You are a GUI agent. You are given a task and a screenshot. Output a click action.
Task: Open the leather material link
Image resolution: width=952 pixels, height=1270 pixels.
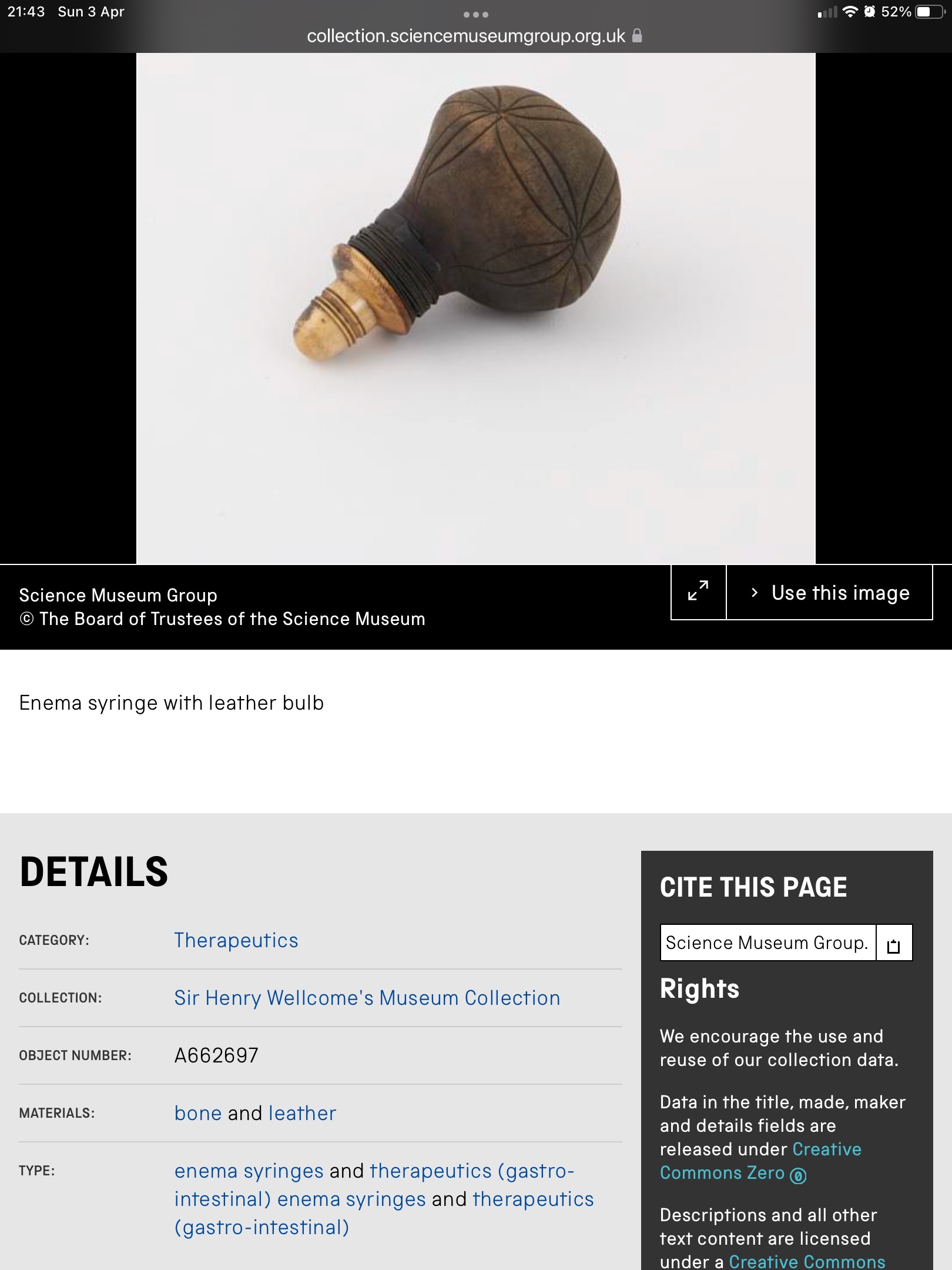tap(302, 1113)
